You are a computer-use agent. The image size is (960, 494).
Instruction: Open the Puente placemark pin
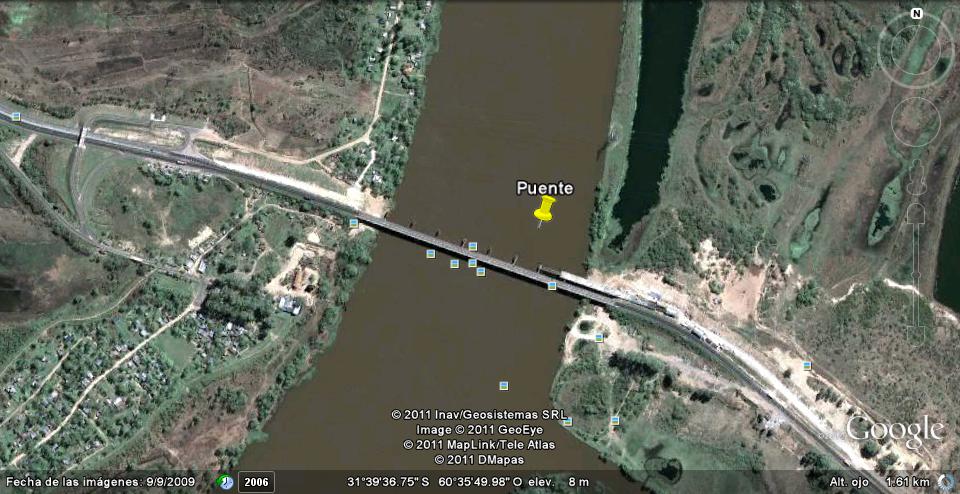[x=544, y=209]
